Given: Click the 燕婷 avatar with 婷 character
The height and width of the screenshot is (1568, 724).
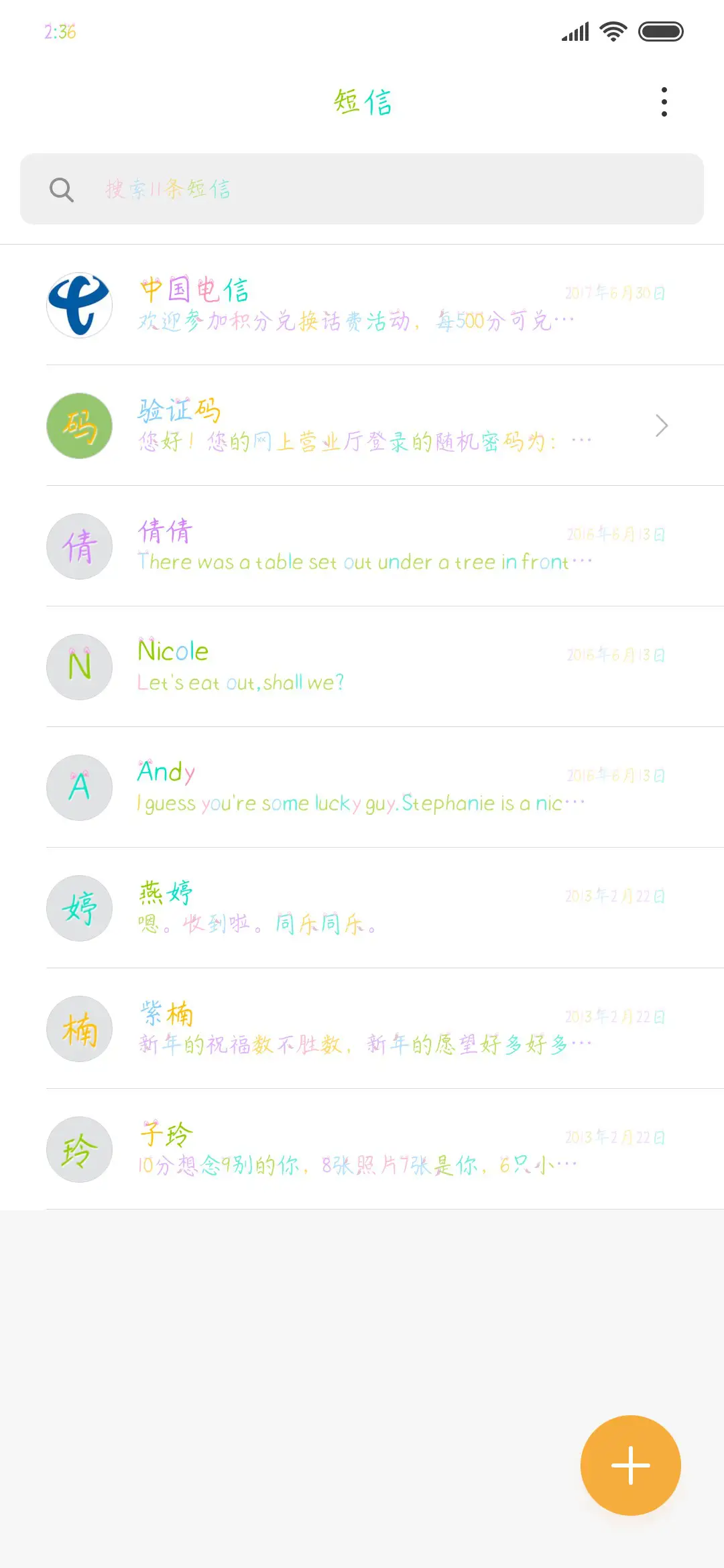Looking at the screenshot, I should coord(78,908).
